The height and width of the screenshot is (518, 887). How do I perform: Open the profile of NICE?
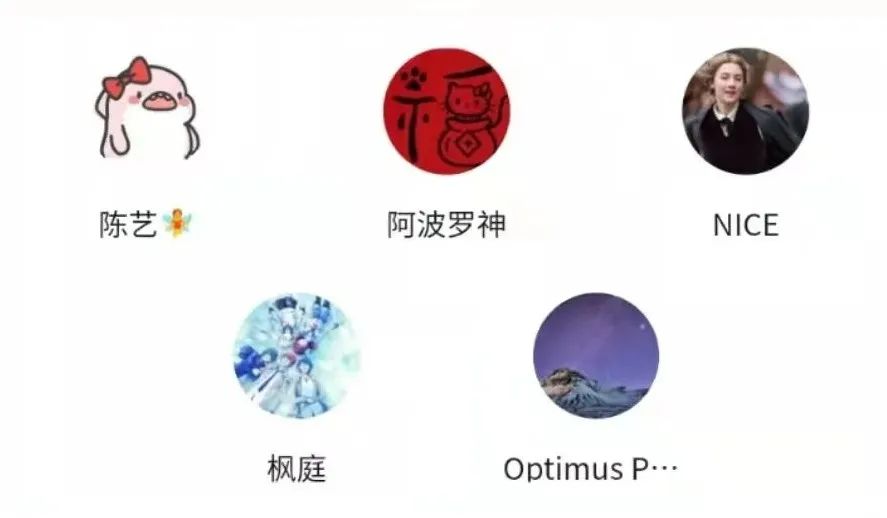click(x=745, y=111)
